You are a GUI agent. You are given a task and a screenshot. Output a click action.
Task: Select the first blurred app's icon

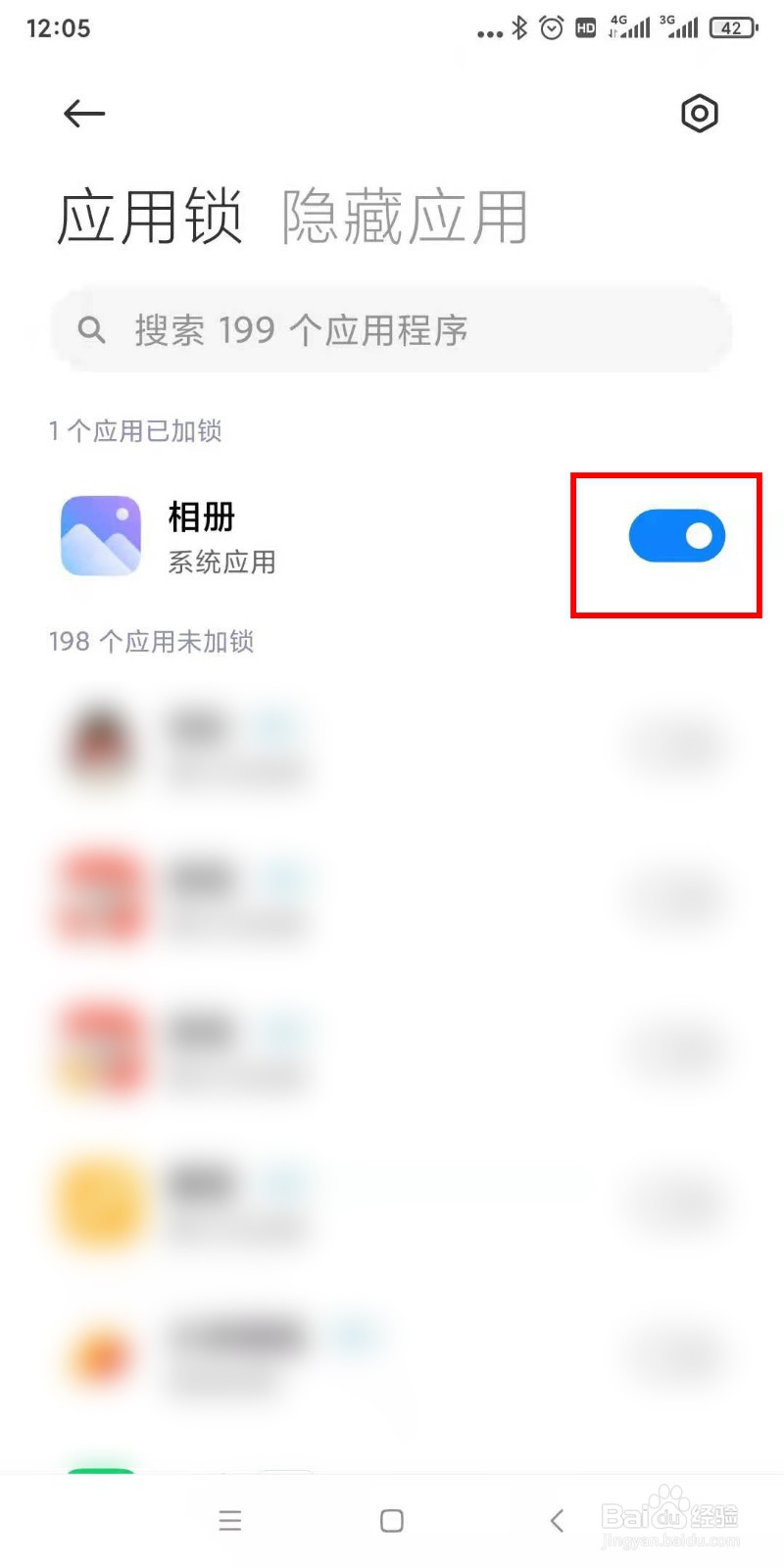click(x=99, y=745)
